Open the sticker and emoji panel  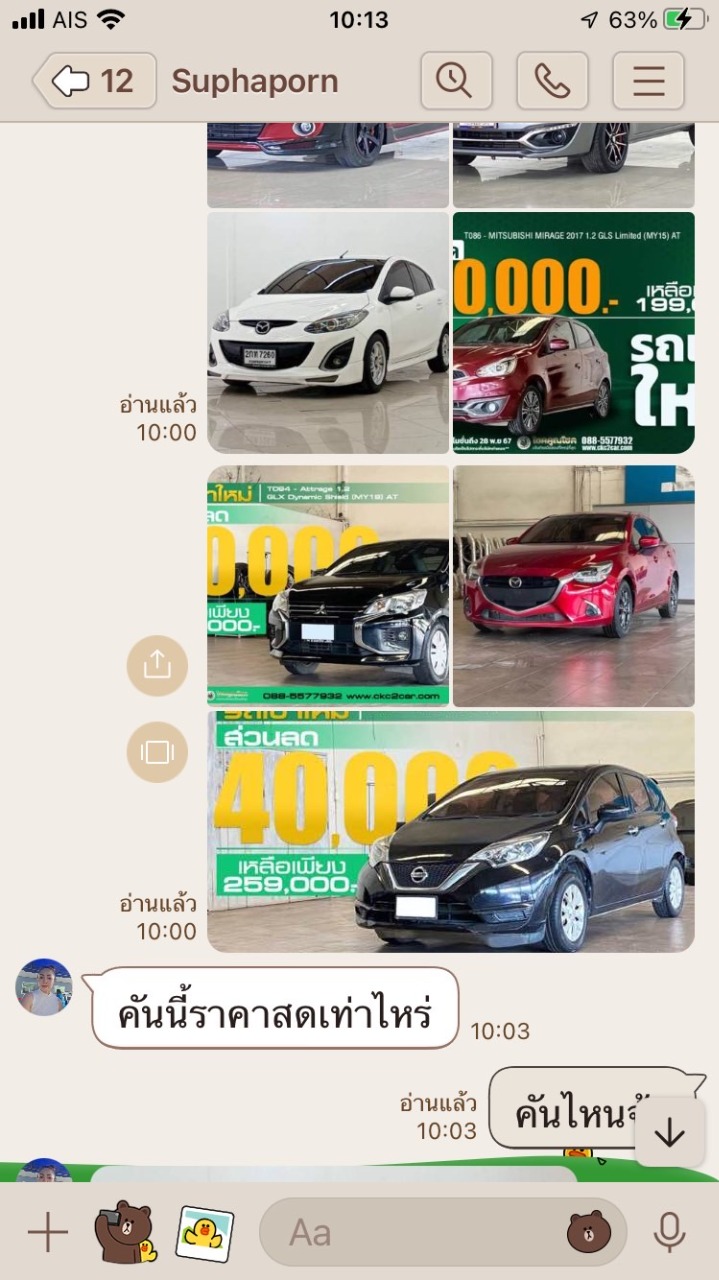coord(587,1232)
